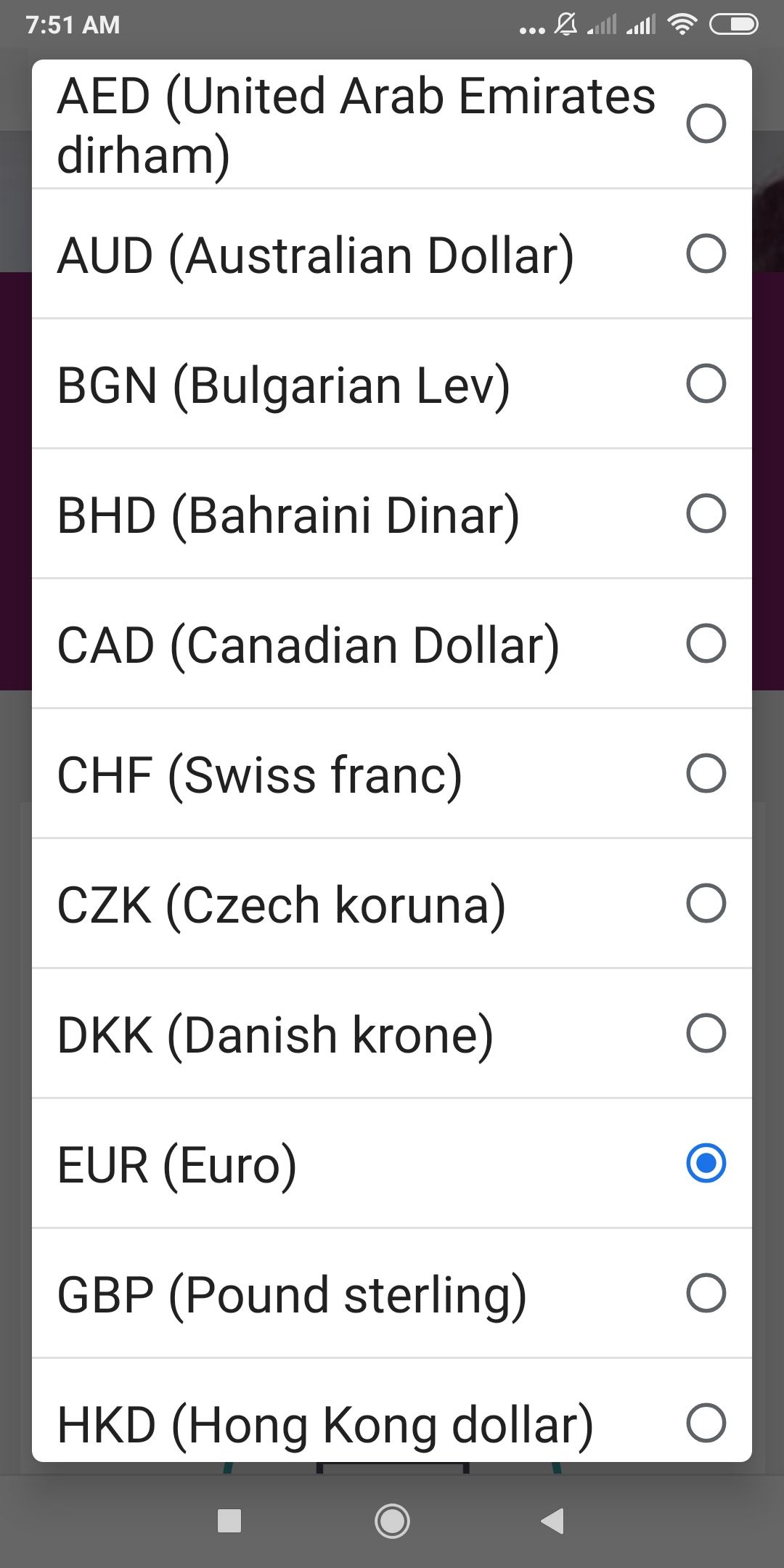
Task: Choose DKK Danish krone
Action: click(392, 1034)
